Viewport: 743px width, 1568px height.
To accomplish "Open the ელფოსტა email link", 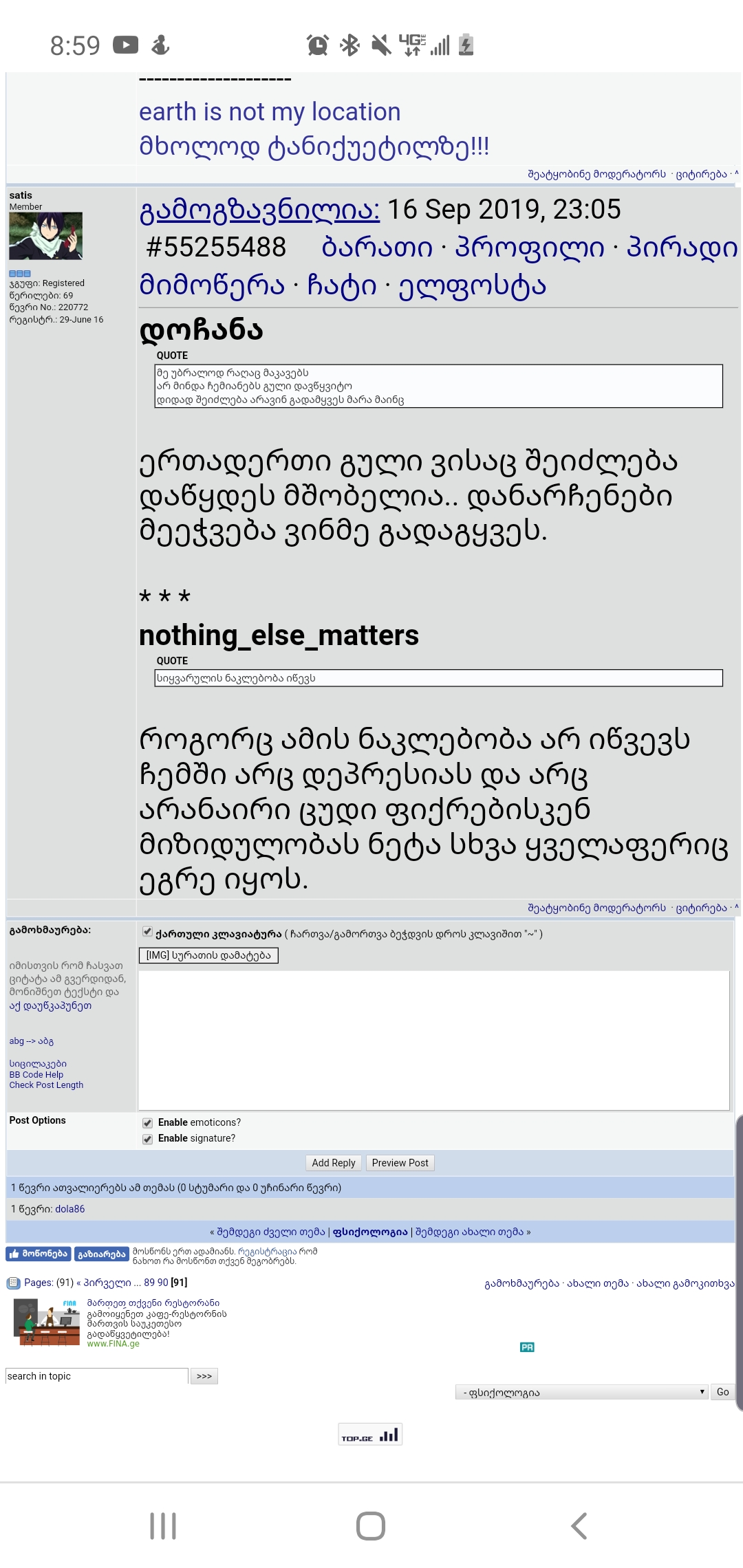I will pos(472,285).
